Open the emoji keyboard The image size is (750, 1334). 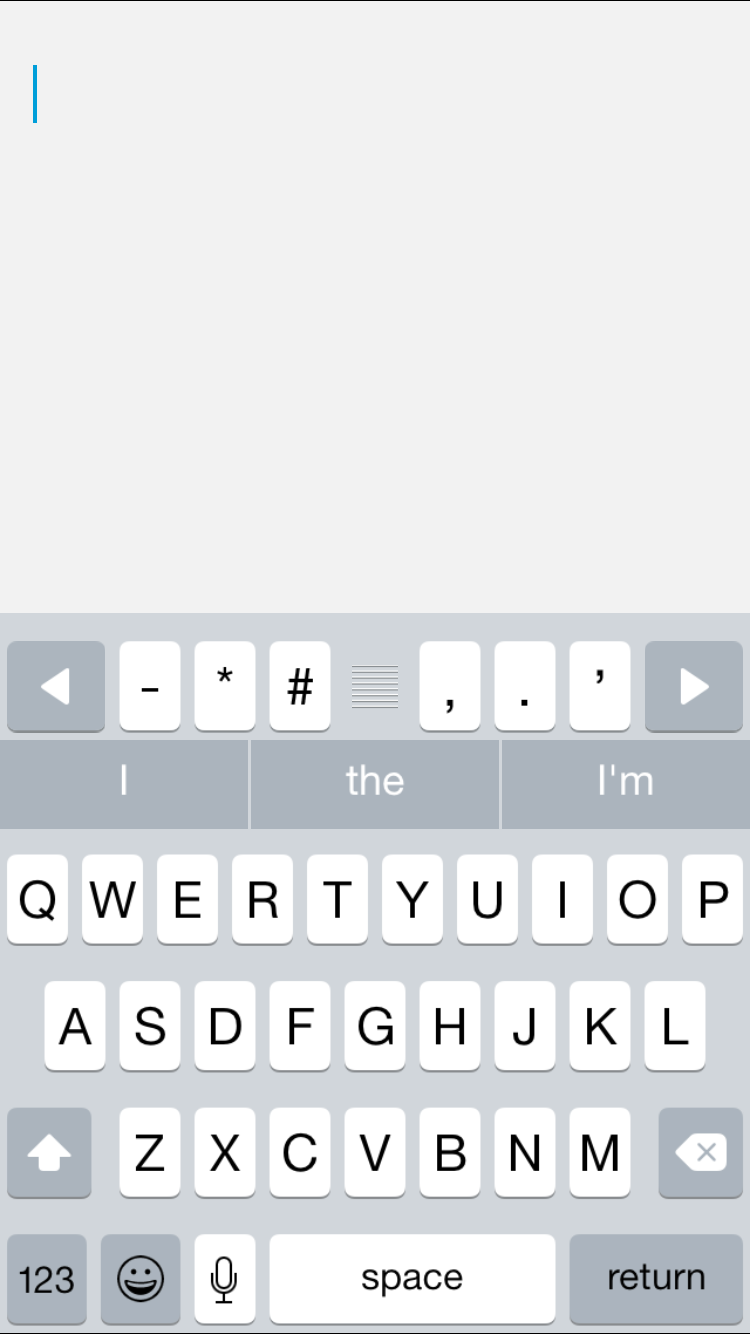point(141,1279)
